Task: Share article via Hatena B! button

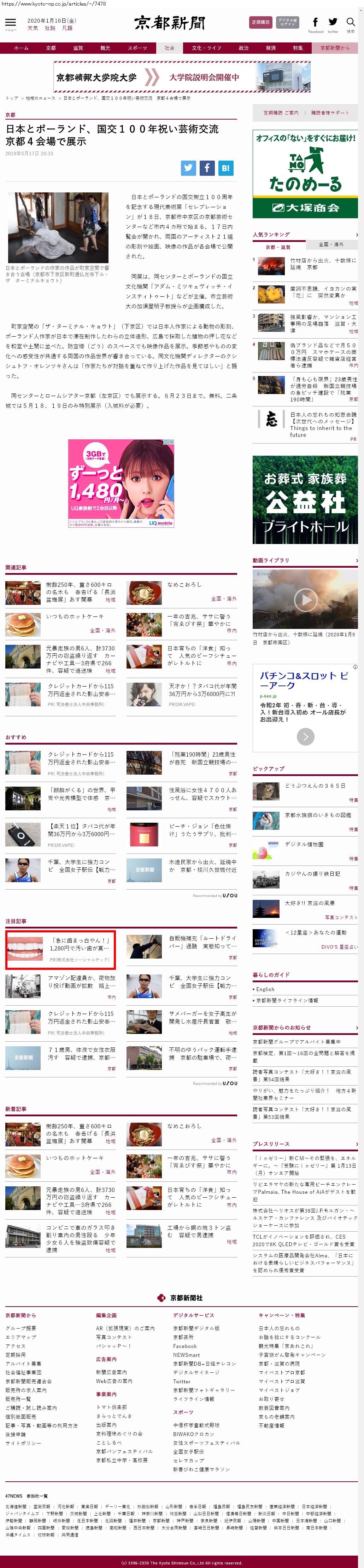Action: (225, 168)
